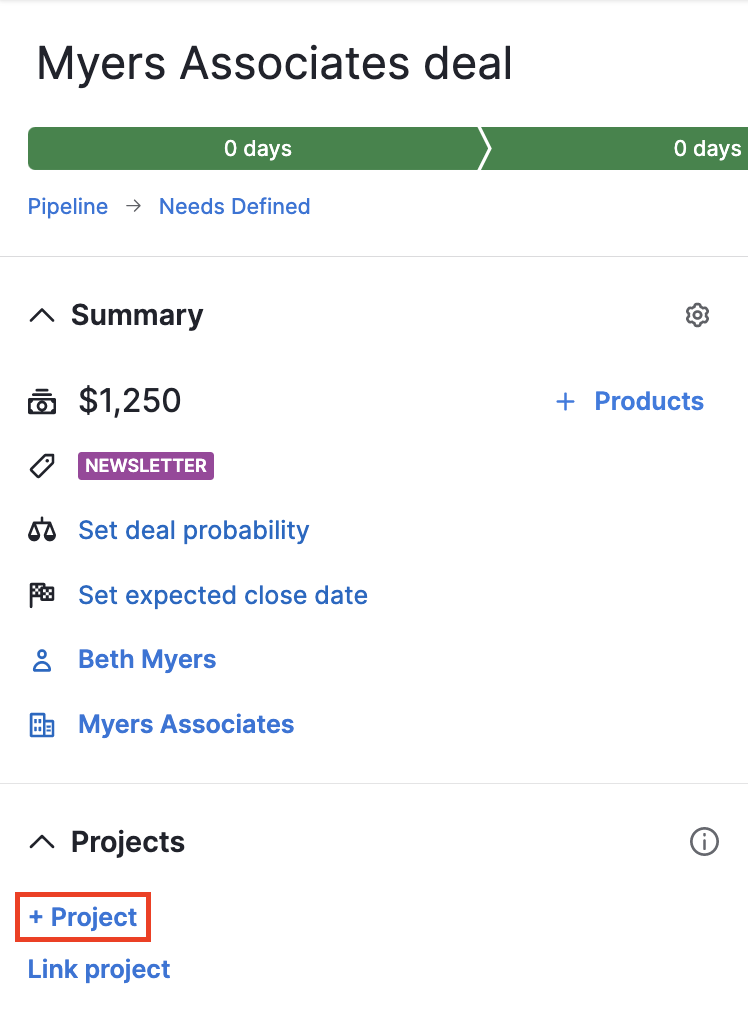
Task: Click the + Project link
Action: coord(83,917)
